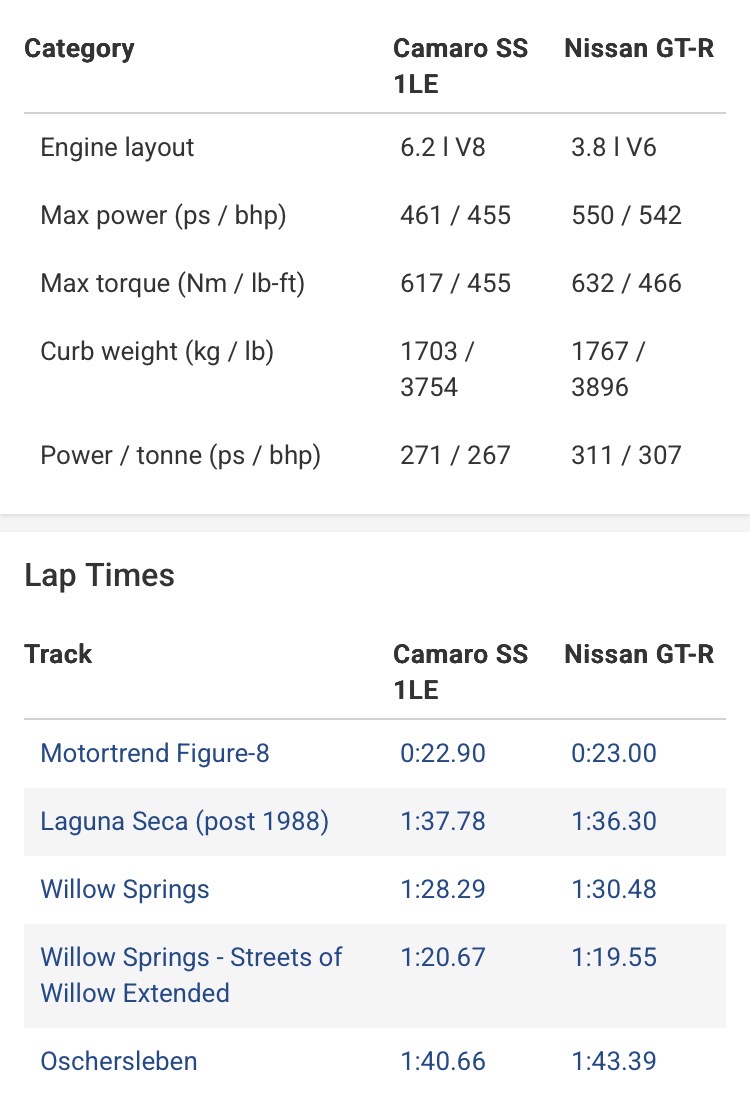This screenshot has width=750, height=1098.
Task: Open the 1:20.67 Streets of Willow lap
Action: tap(443, 957)
